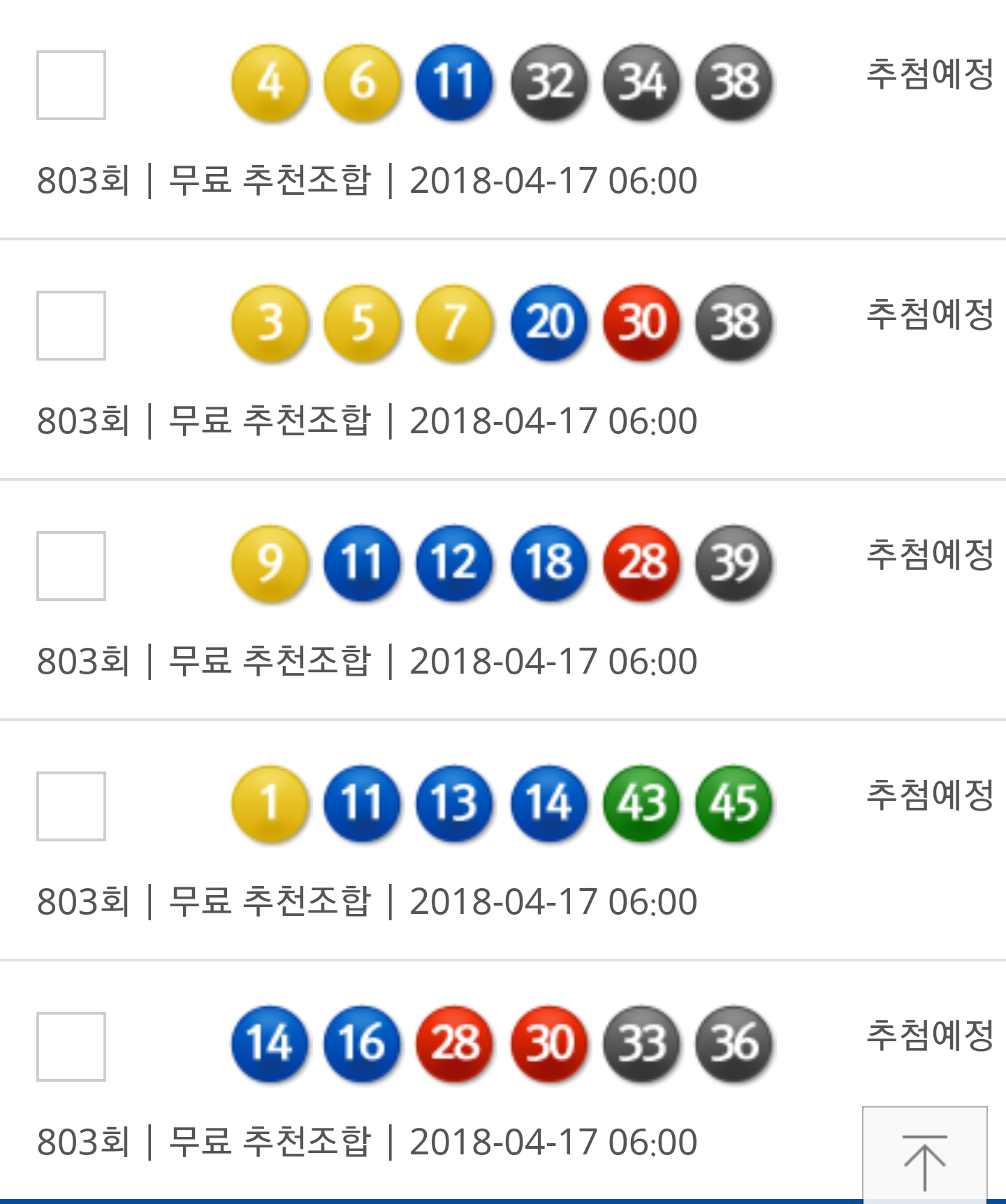Mark the checkbox for combination 1 11 13 14 43 45
Screen dimensions: 1006x1204
click(71, 806)
